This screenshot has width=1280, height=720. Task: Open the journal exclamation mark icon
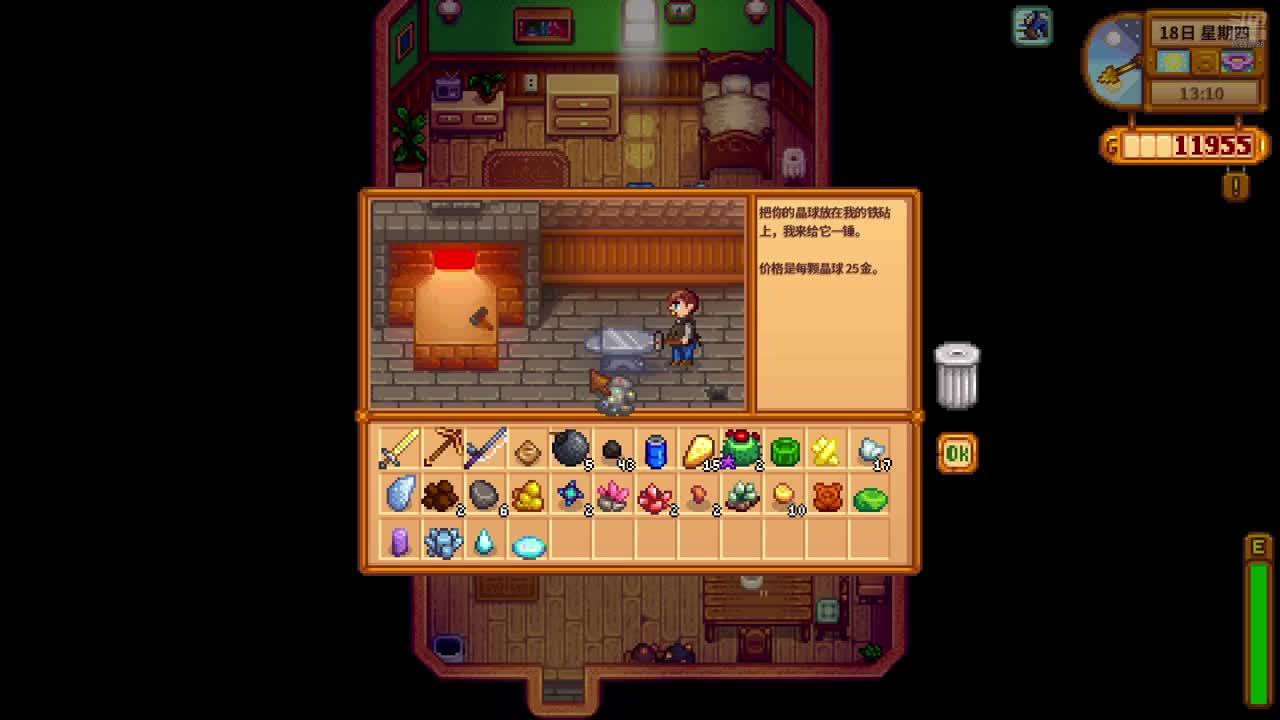click(x=1236, y=185)
